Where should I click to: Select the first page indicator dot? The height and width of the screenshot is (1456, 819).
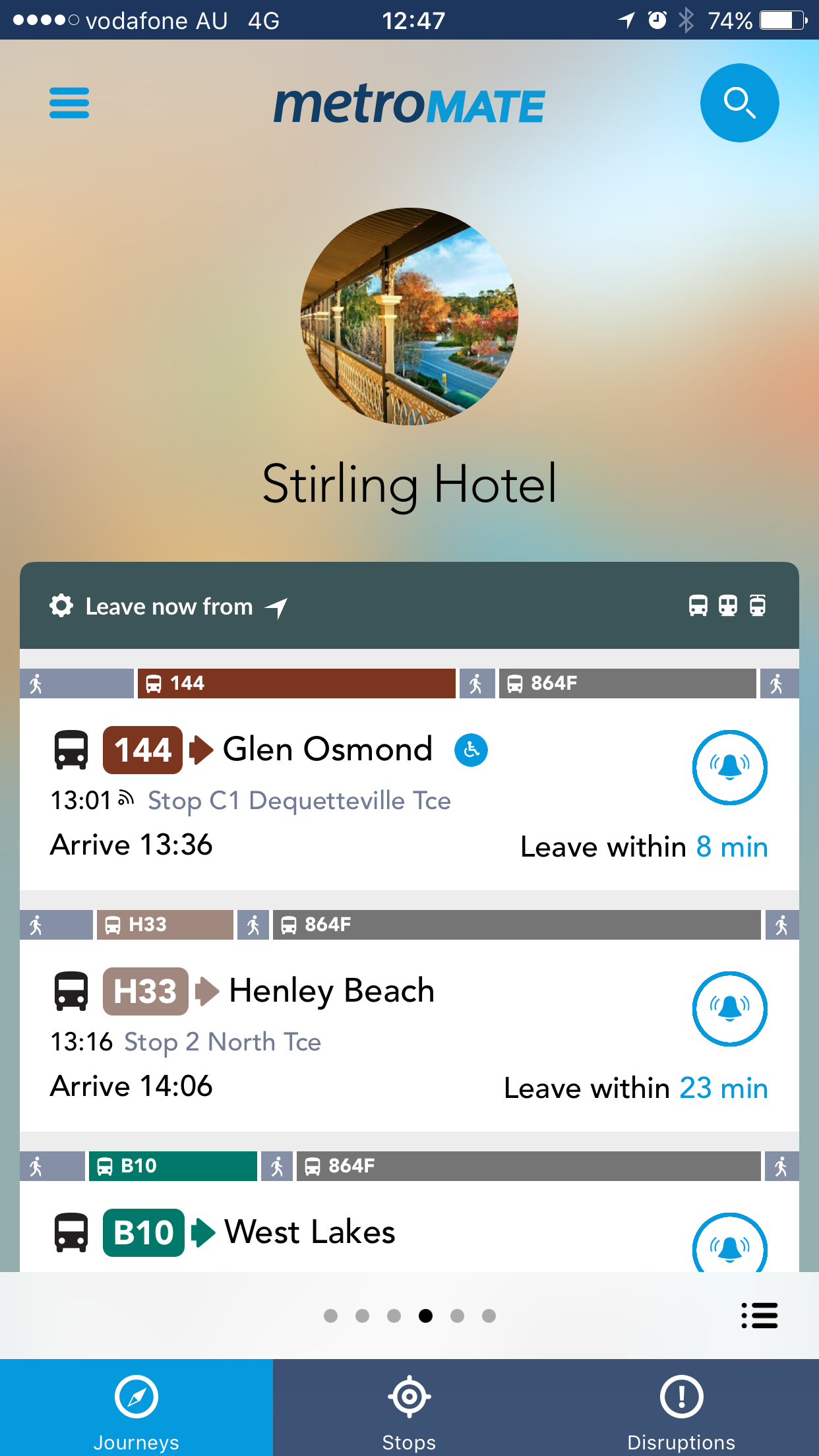331,1316
